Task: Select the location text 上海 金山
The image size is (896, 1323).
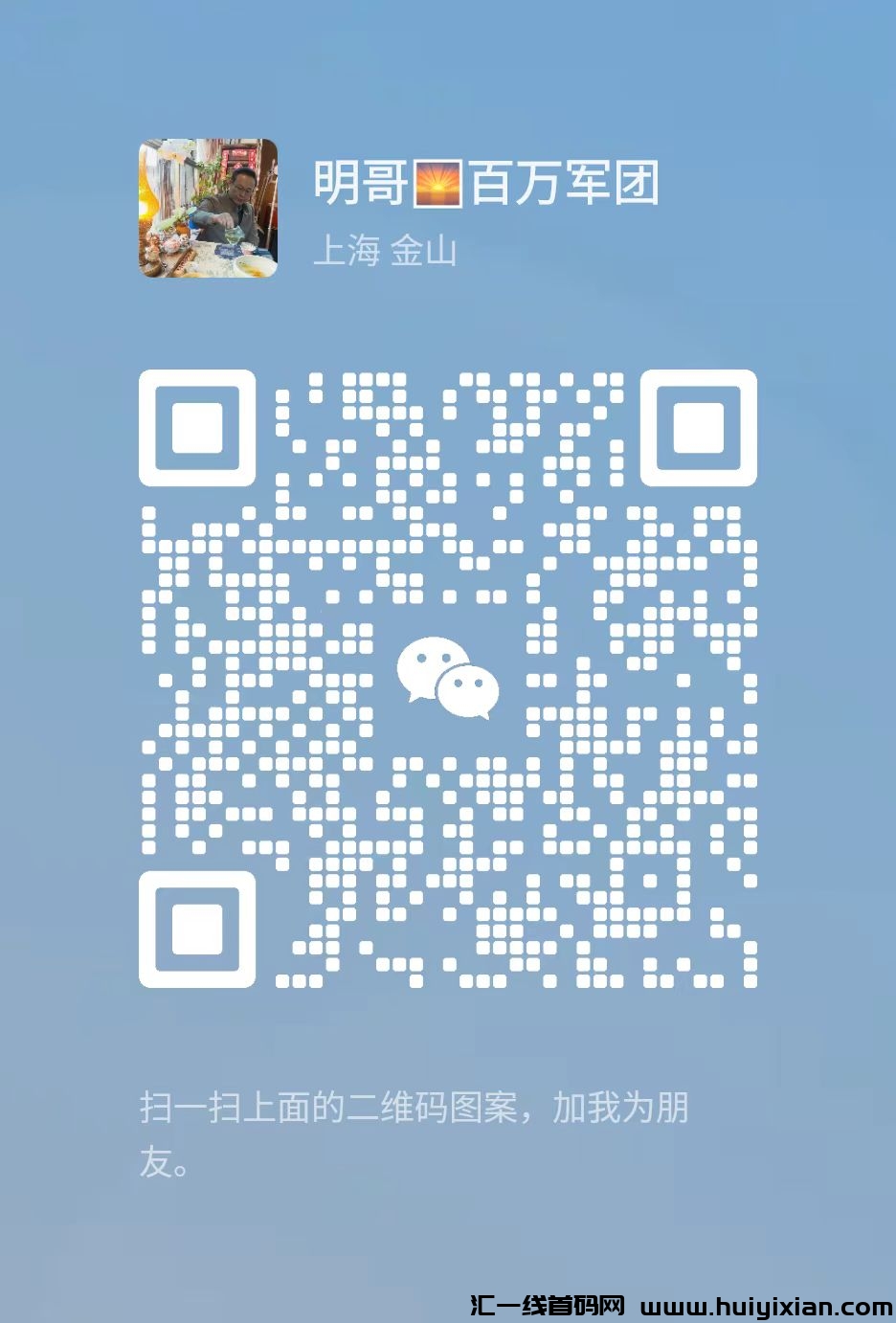Action: tap(389, 249)
